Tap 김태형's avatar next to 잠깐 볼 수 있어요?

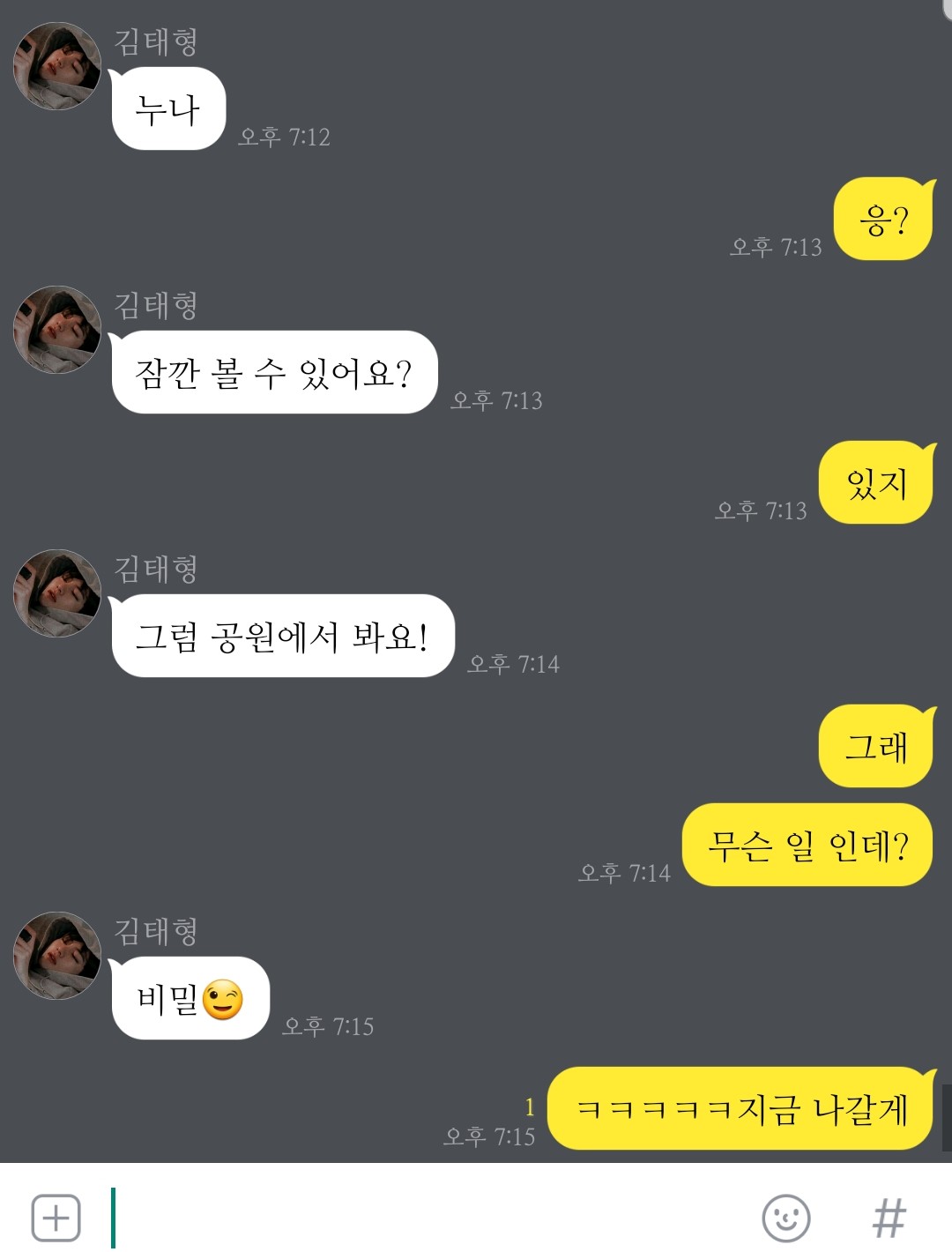(x=57, y=330)
